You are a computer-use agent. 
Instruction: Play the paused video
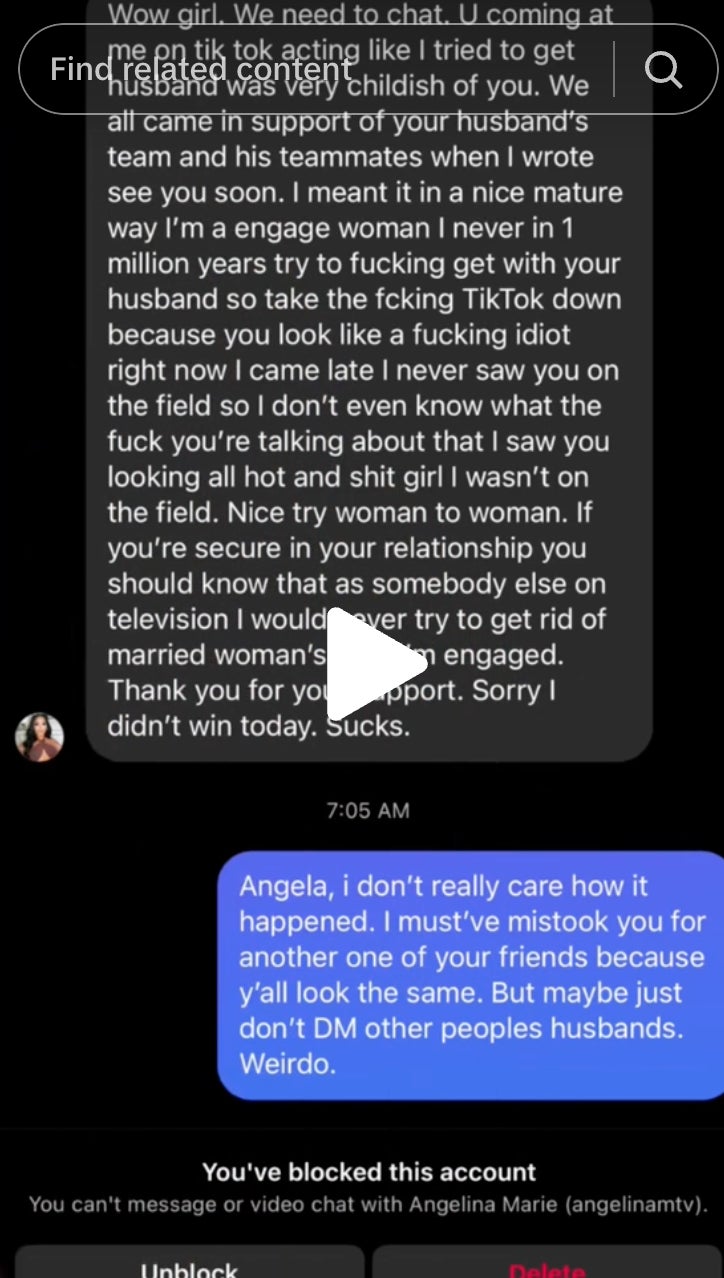(x=372, y=664)
